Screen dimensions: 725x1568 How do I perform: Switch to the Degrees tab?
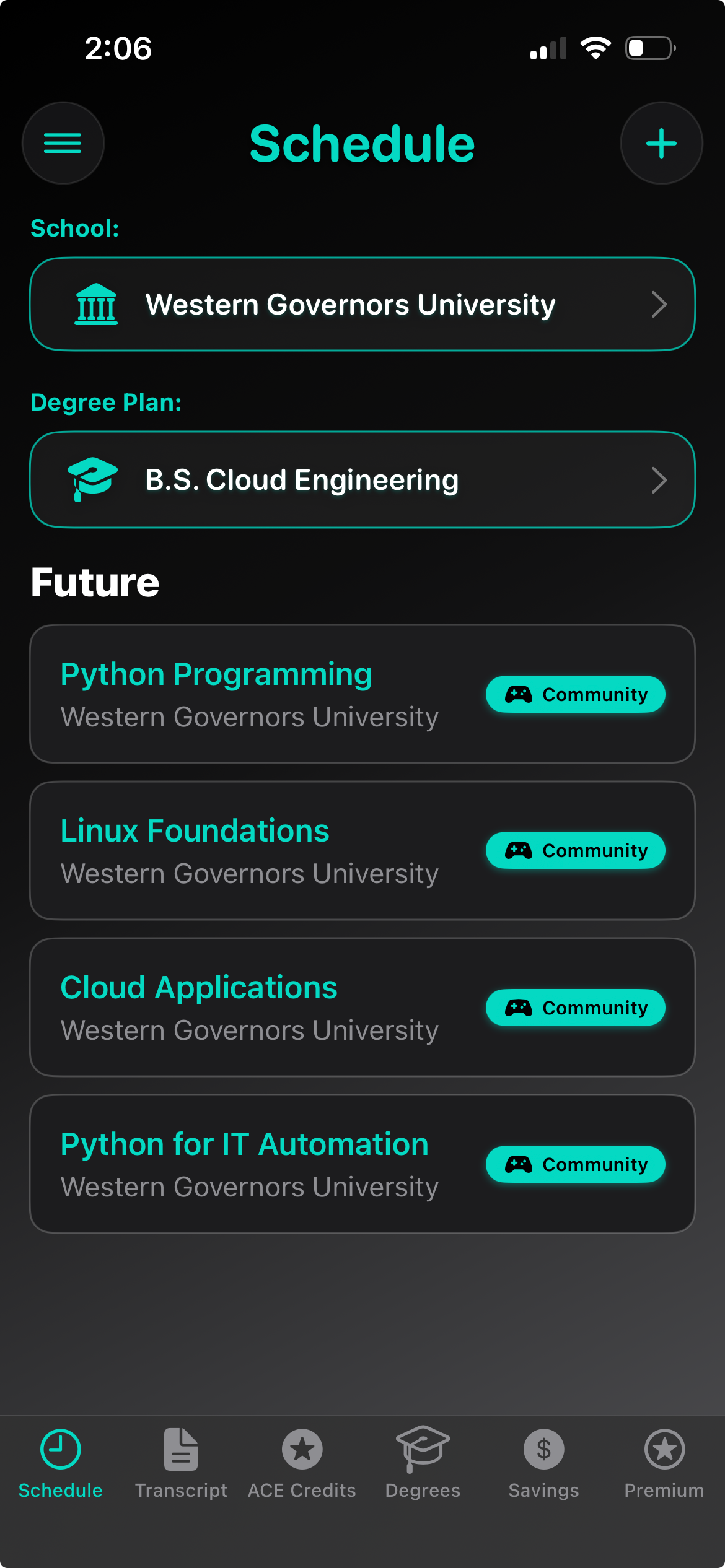pos(423,1463)
